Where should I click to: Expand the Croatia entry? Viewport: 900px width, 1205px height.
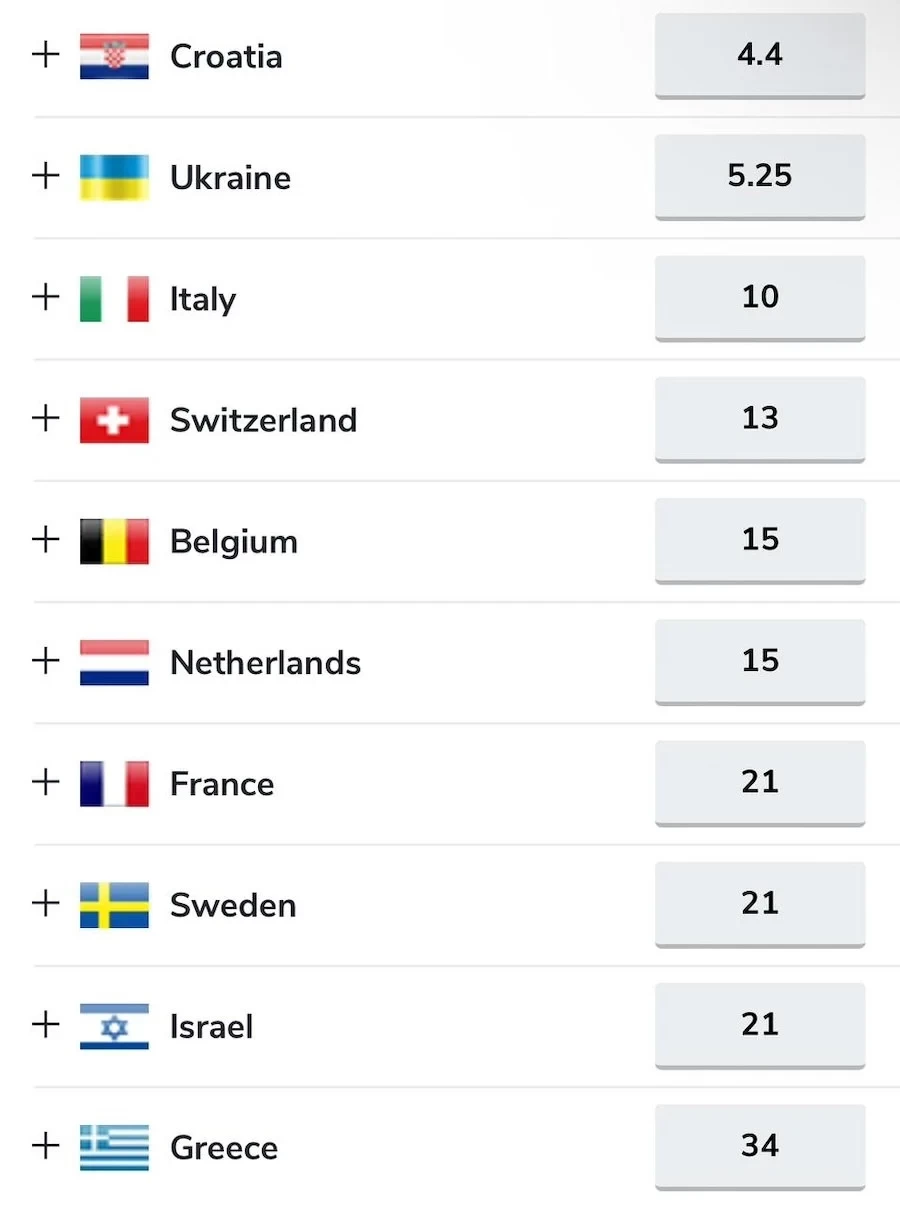coord(45,55)
